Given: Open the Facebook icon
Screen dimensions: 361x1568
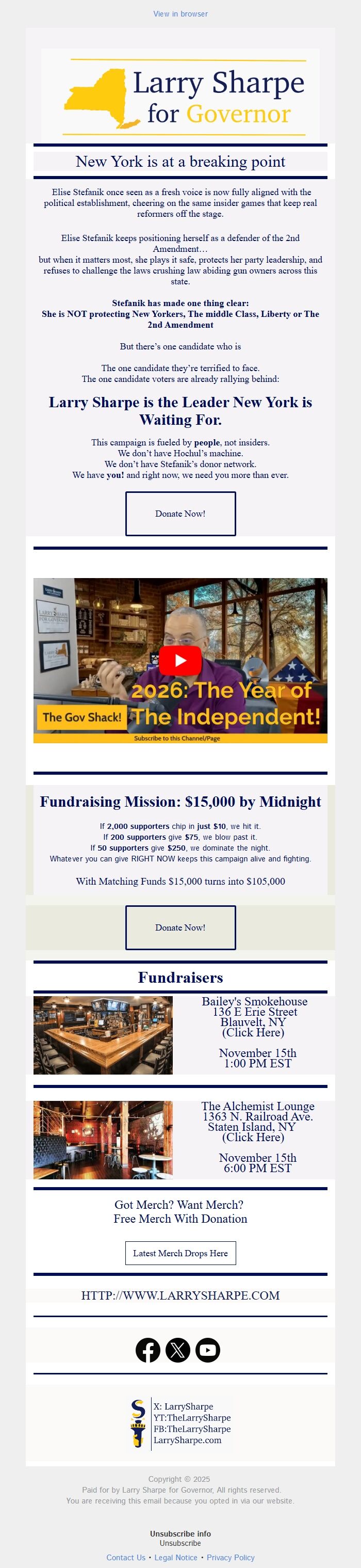Looking at the screenshot, I should coord(147,1350).
